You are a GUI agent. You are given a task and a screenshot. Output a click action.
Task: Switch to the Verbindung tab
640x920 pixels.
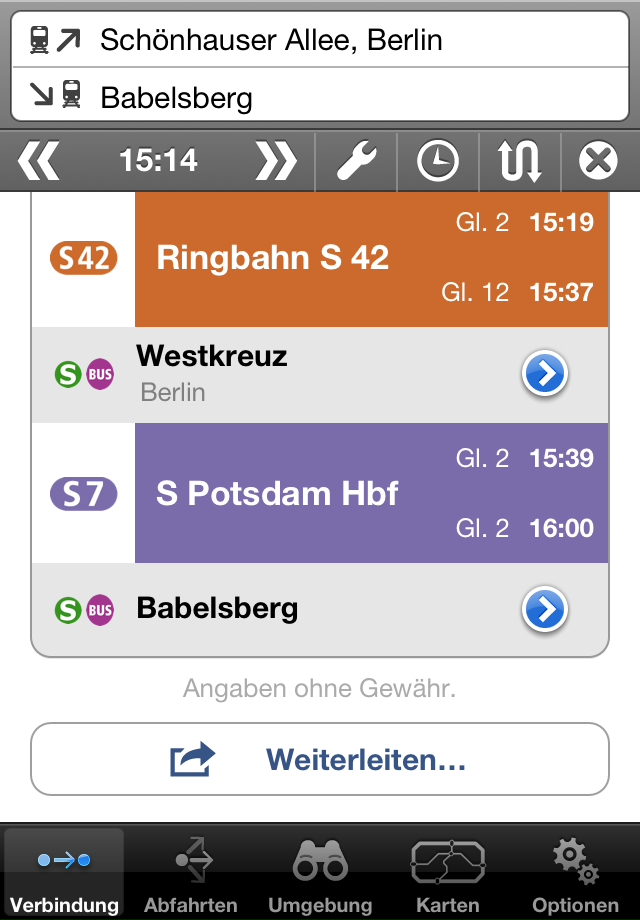[x=64, y=872]
